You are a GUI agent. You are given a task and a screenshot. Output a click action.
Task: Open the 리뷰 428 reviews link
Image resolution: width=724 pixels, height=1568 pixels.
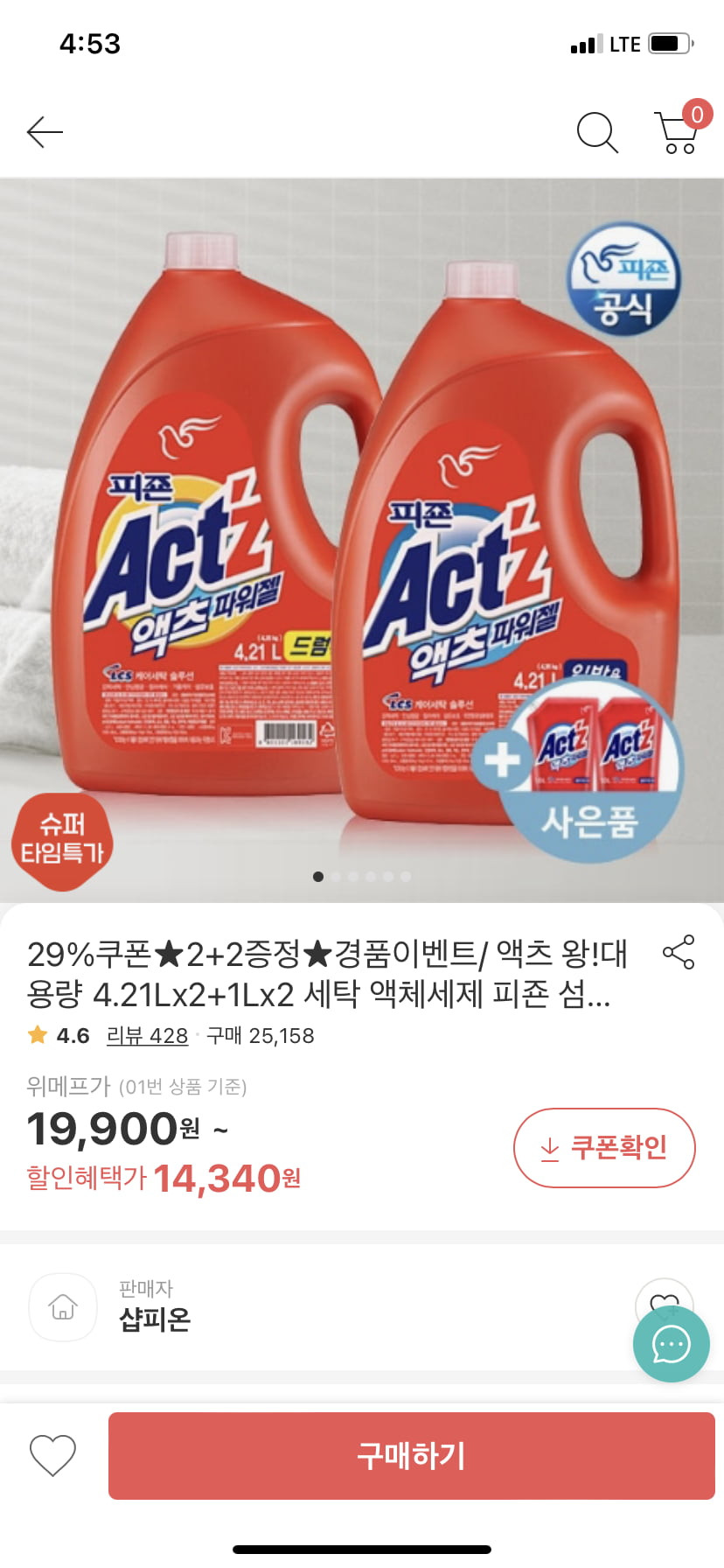(x=147, y=1036)
